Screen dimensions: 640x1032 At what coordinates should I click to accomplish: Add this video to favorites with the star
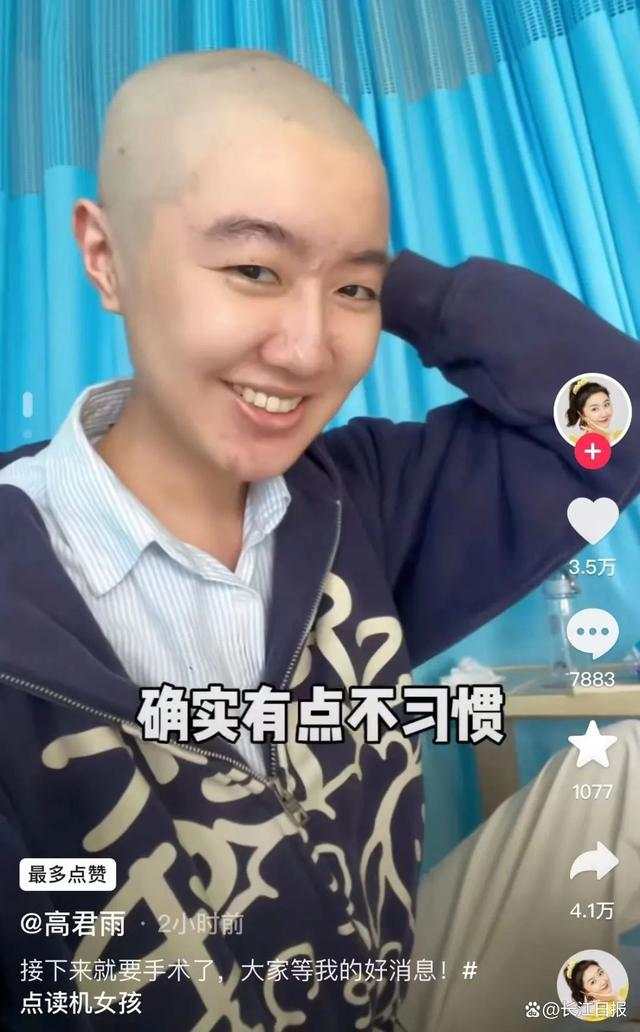pyautogui.click(x=593, y=744)
